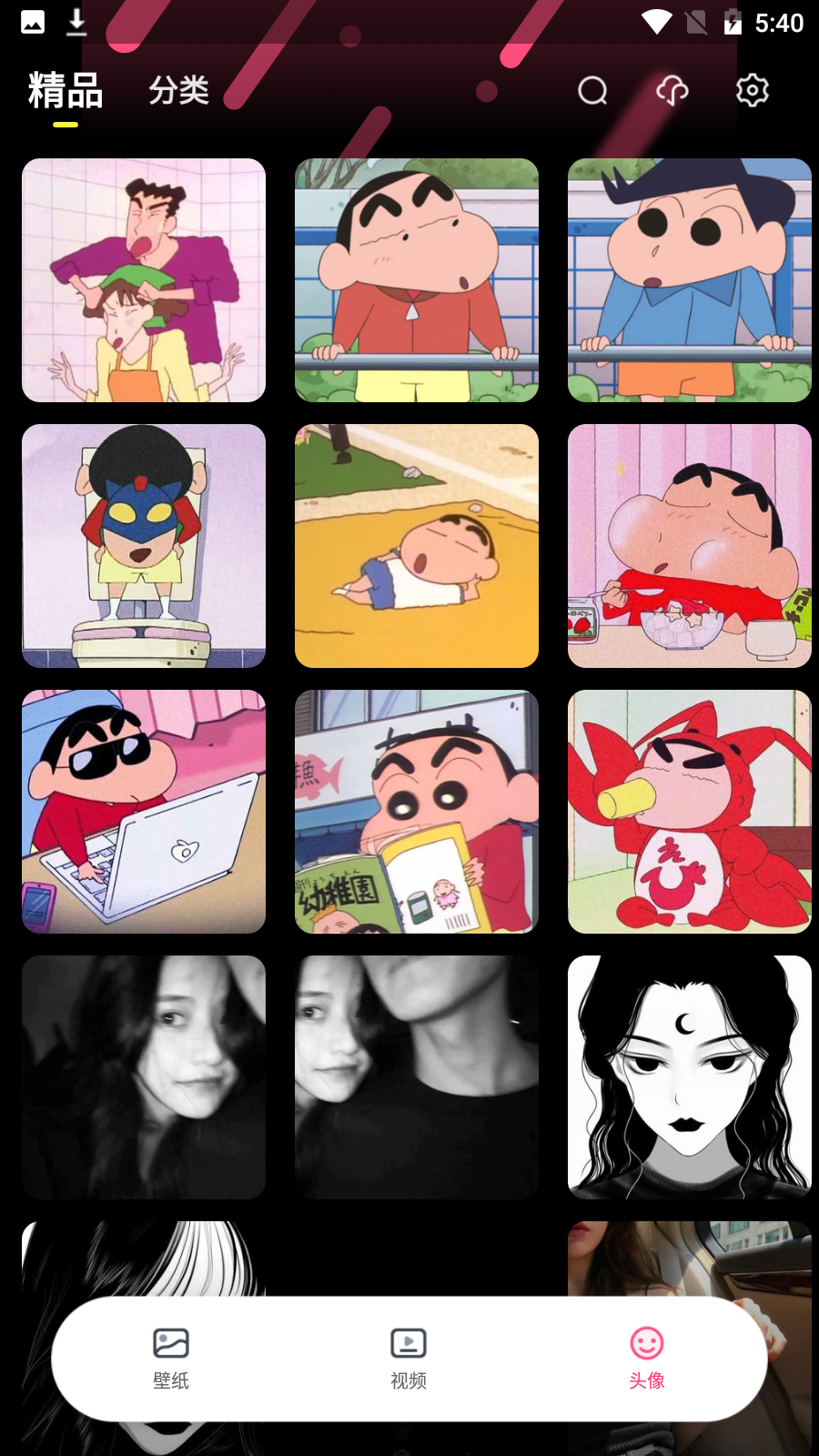Open the cloud download icon

click(x=672, y=91)
